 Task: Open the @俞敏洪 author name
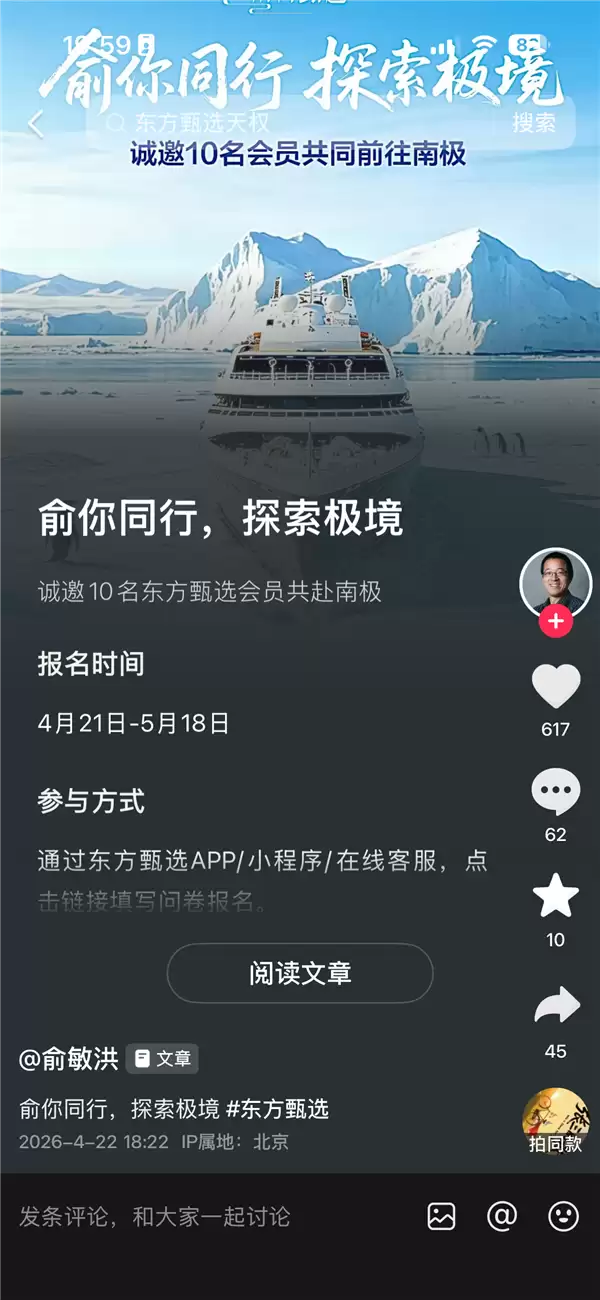click(x=69, y=1060)
